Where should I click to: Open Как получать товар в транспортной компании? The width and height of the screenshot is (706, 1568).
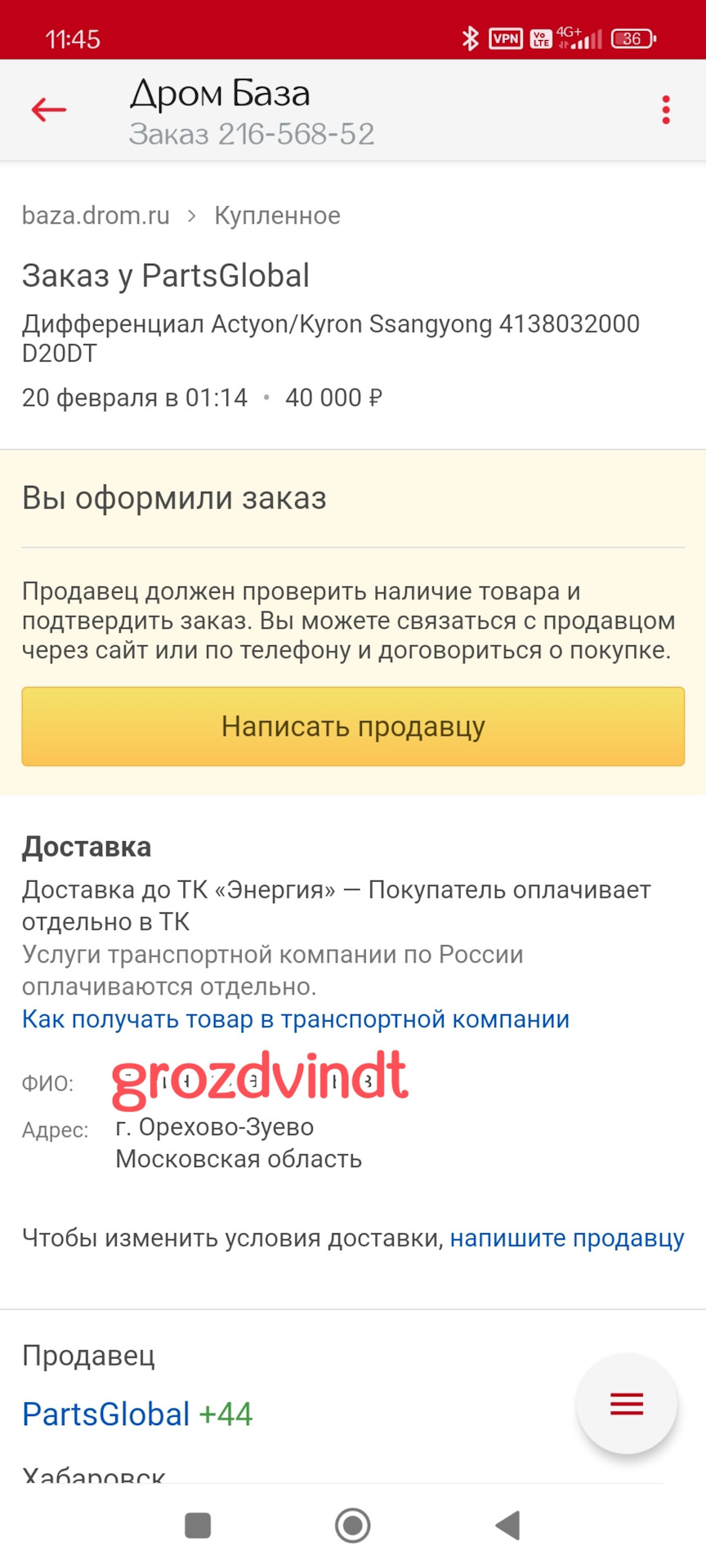296,1019
